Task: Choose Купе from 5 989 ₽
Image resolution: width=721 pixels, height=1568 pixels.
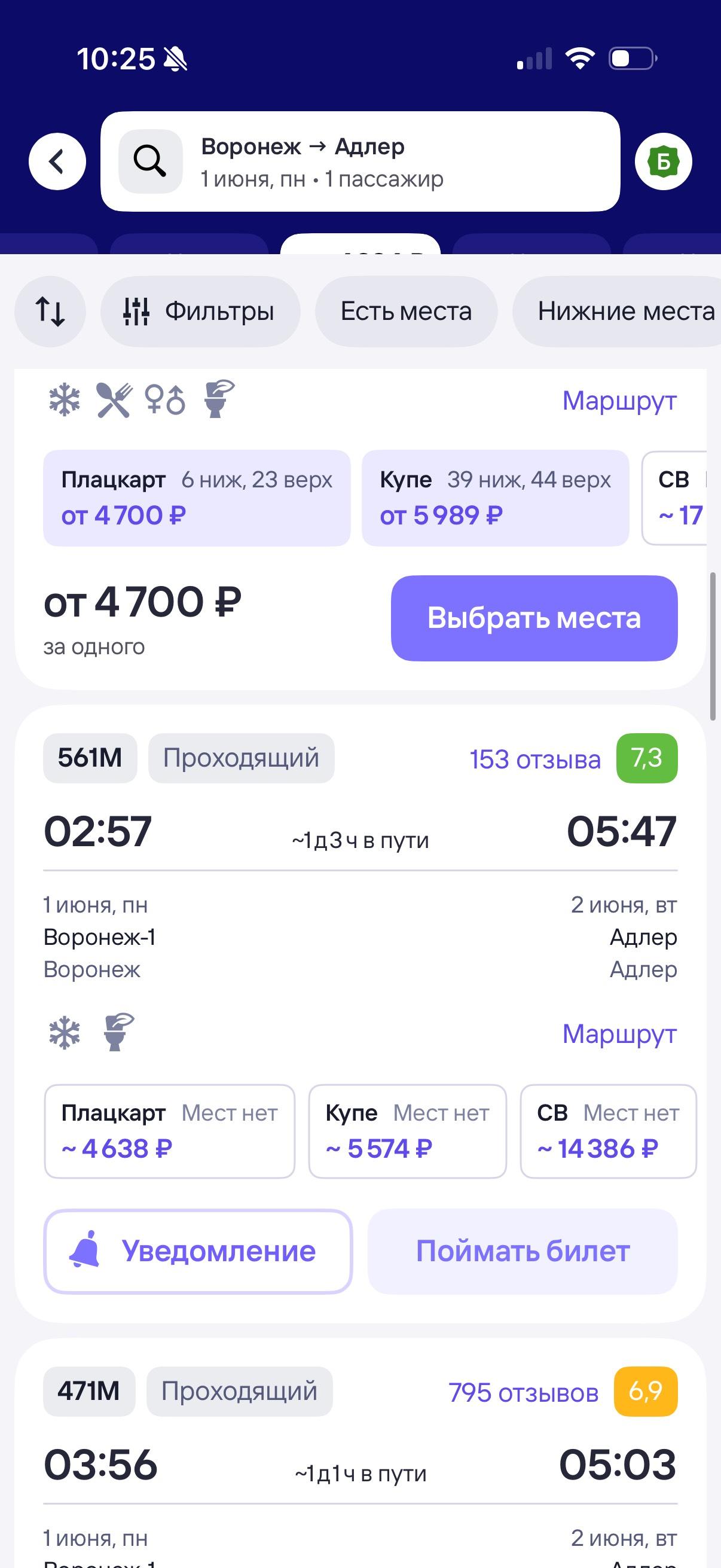Action: click(495, 498)
